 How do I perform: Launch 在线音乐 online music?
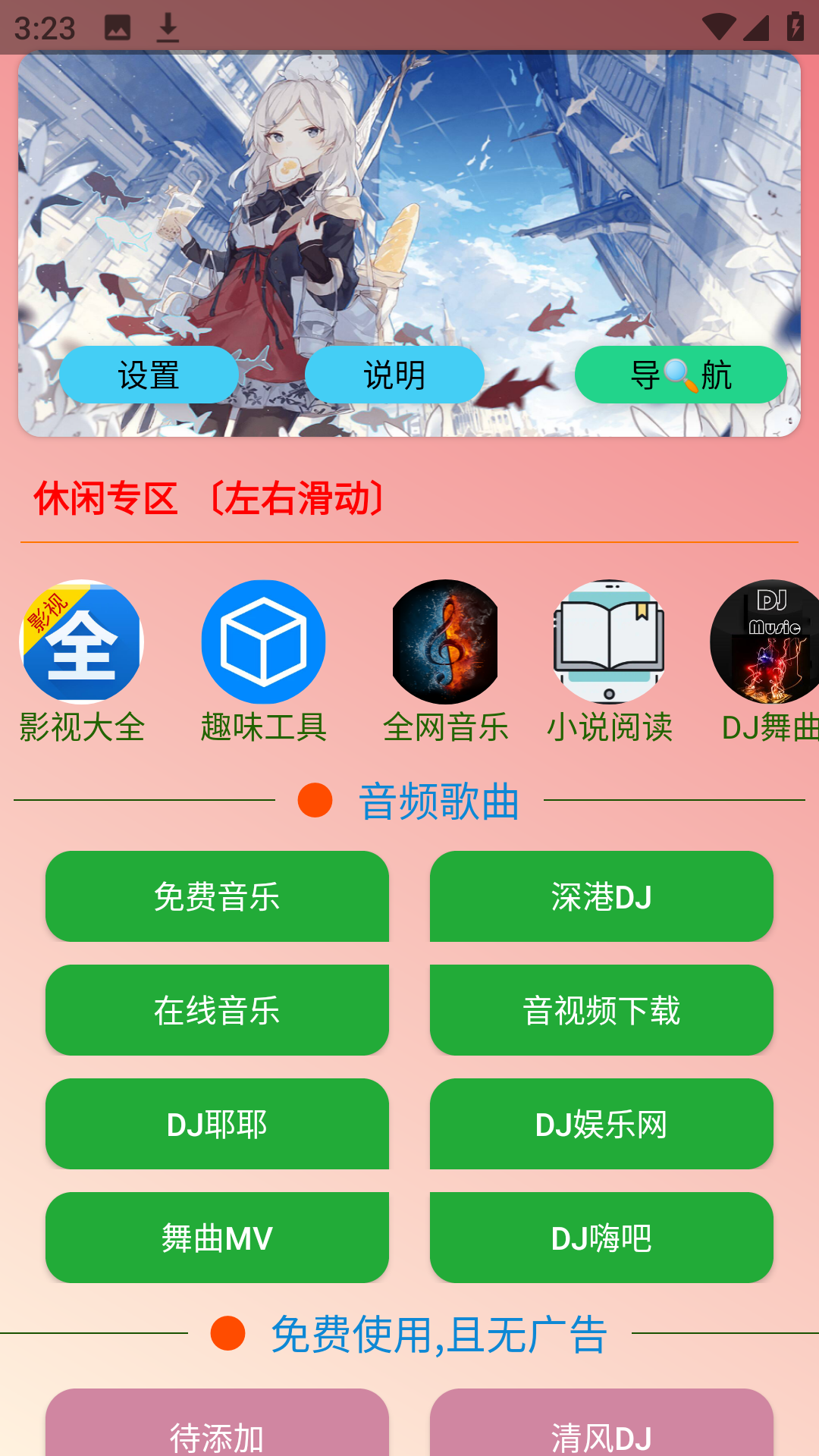[217, 1010]
